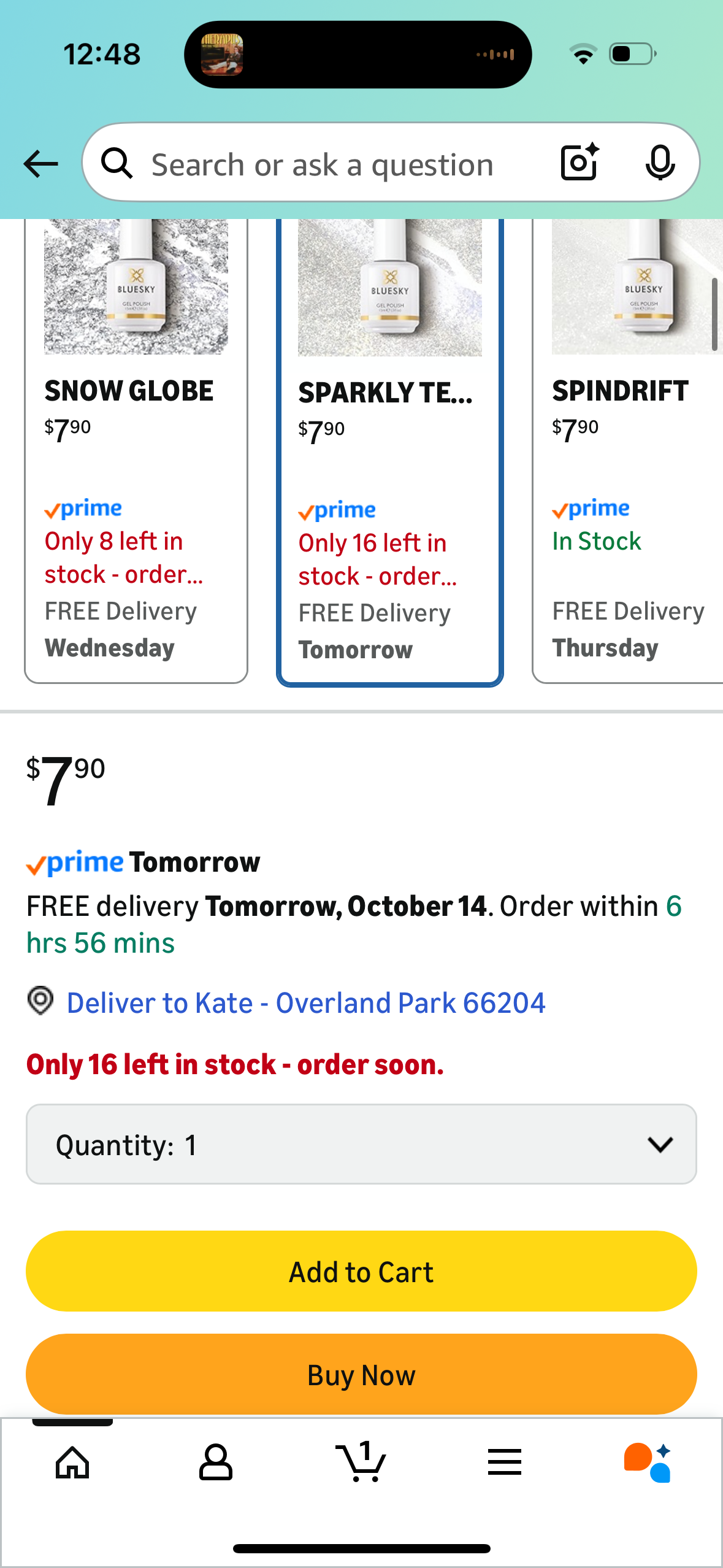This screenshot has width=723, height=1568.
Task: Go back with the arrow icon
Action: click(40, 164)
